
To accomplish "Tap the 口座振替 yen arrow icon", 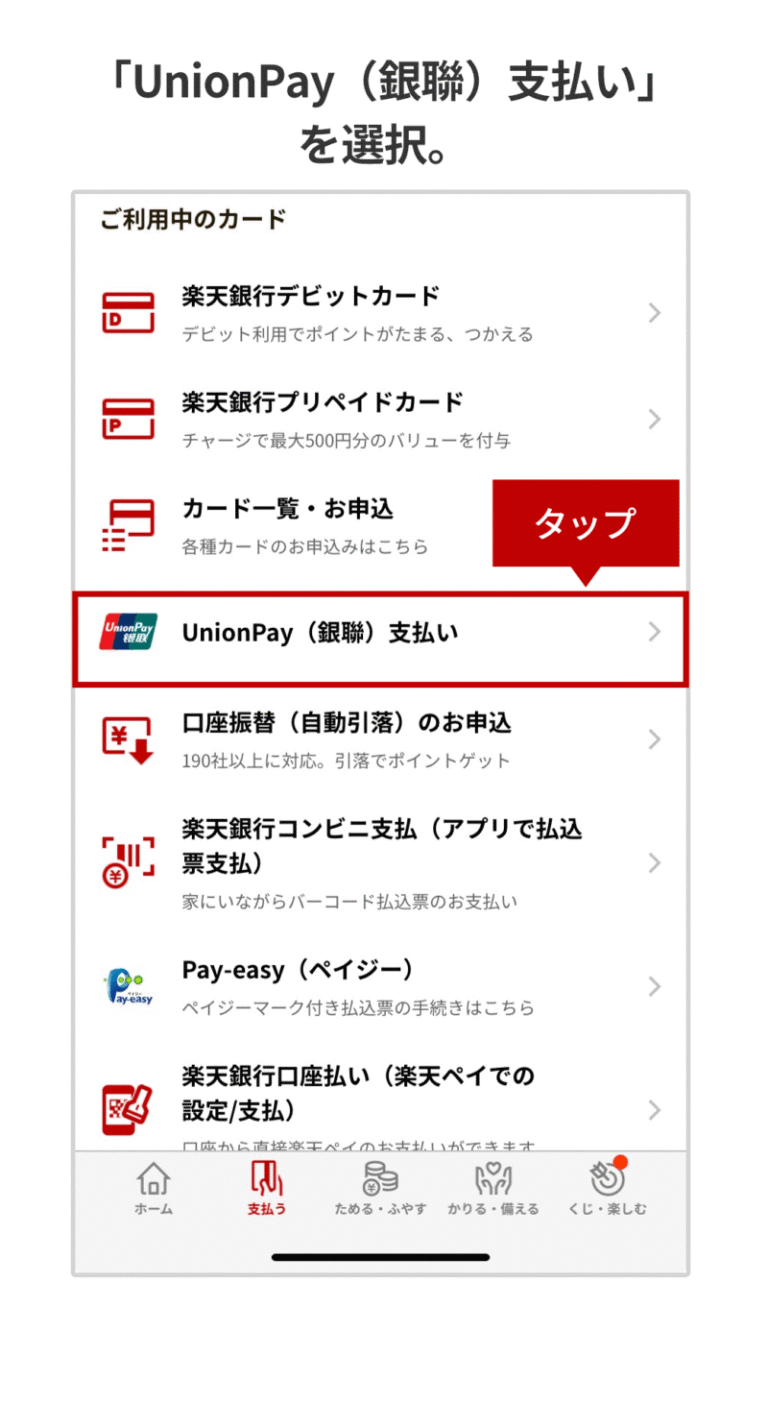I will click(x=129, y=739).
